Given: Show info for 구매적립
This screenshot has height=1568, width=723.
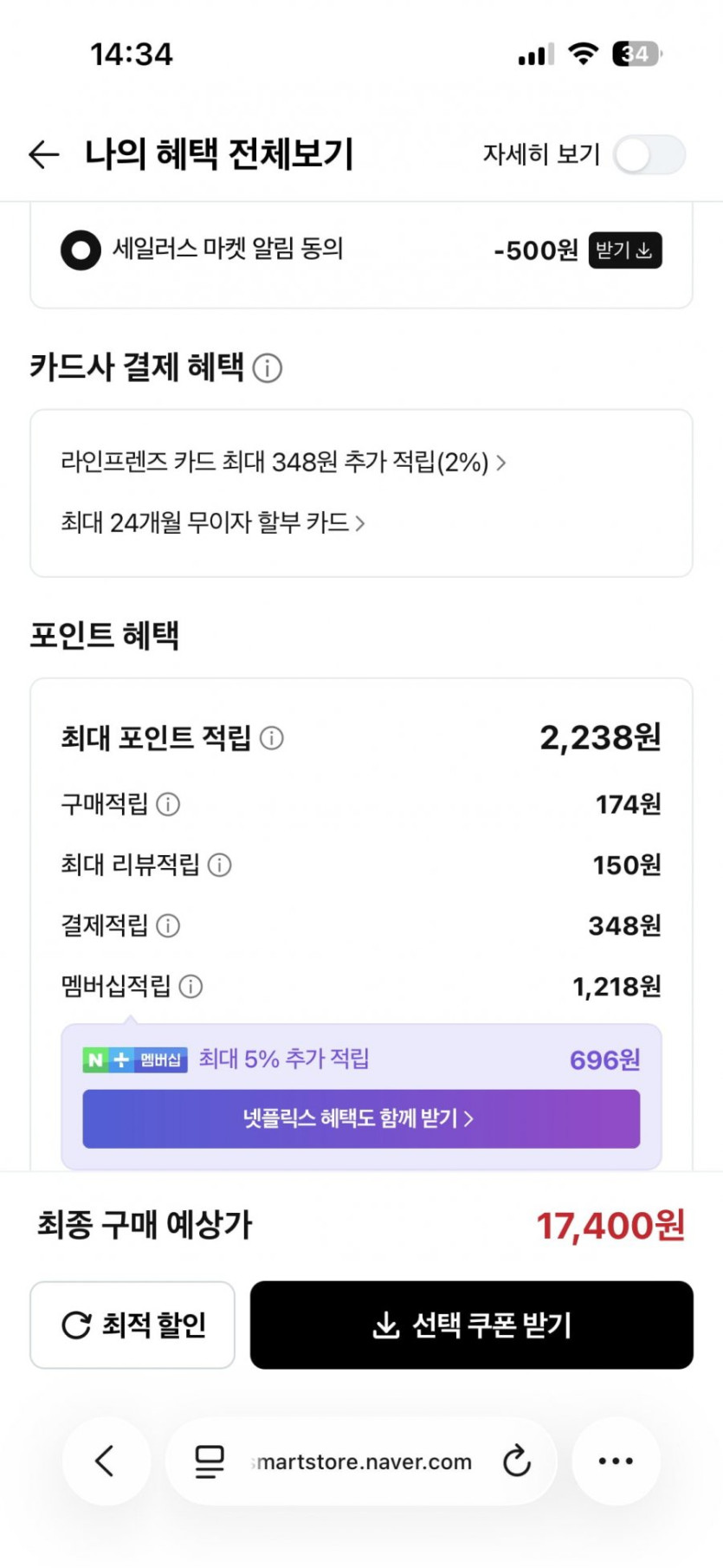Looking at the screenshot, I should pyautogui.click(x=168, y=805).
